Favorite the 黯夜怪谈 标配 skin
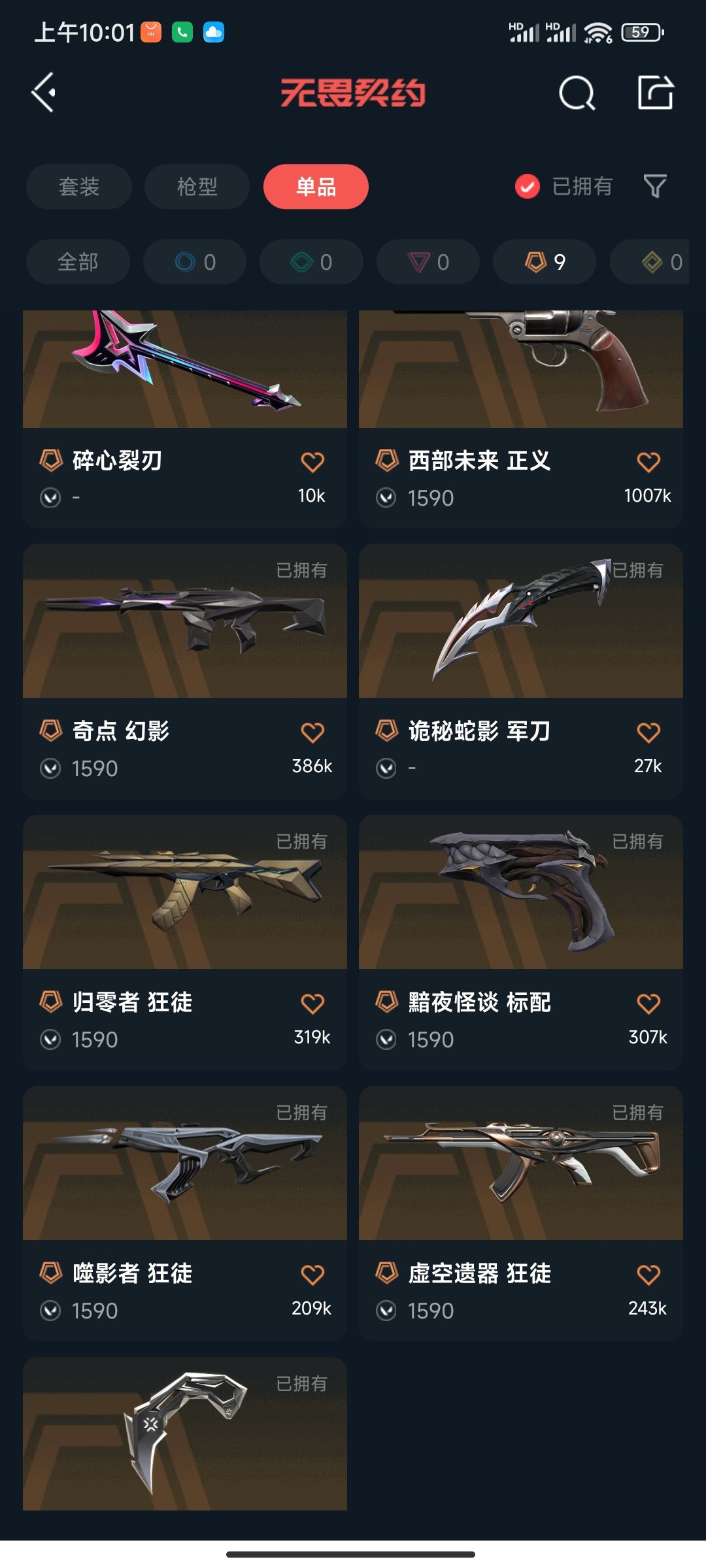This screenshot has width=706, height=1568. coord(648,1004)
